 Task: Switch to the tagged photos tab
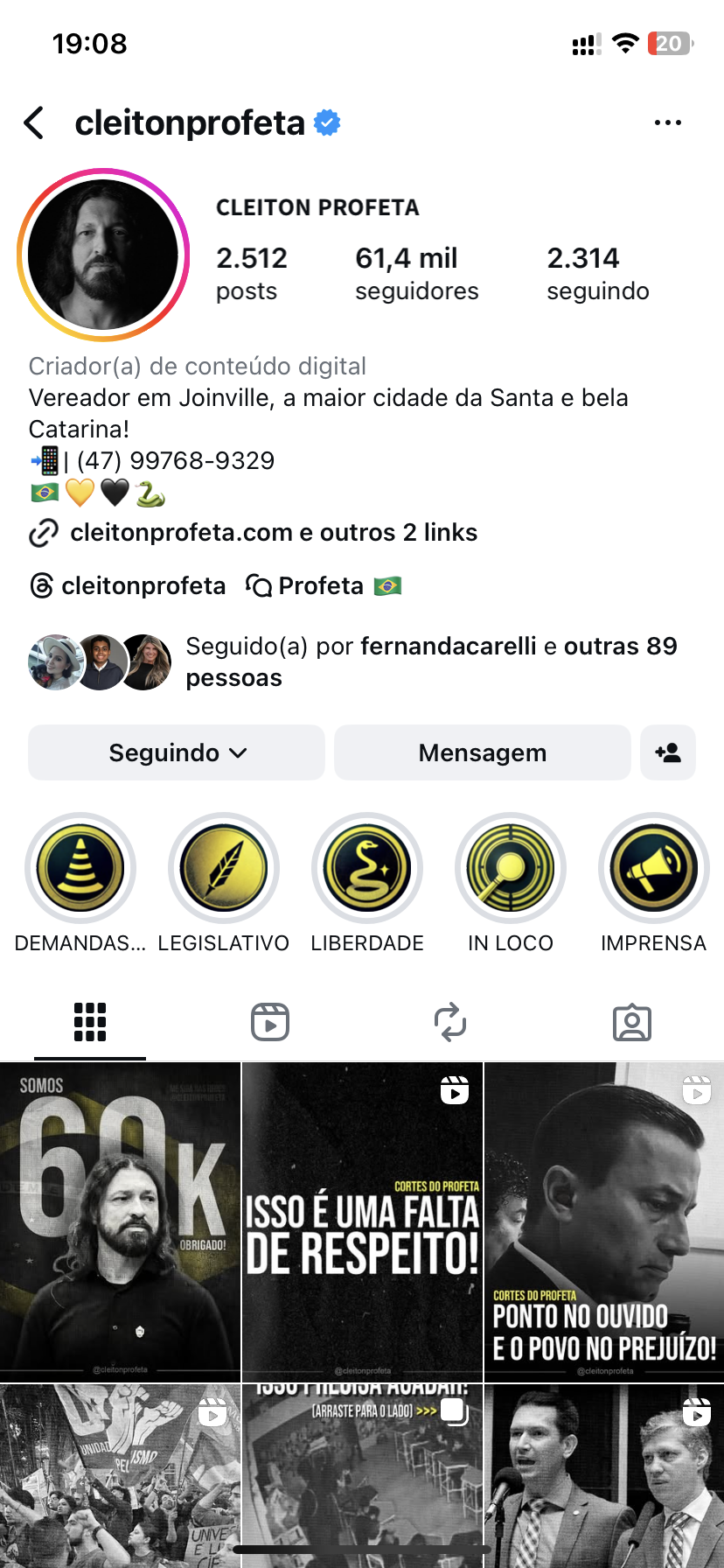tap(632, 1022)
